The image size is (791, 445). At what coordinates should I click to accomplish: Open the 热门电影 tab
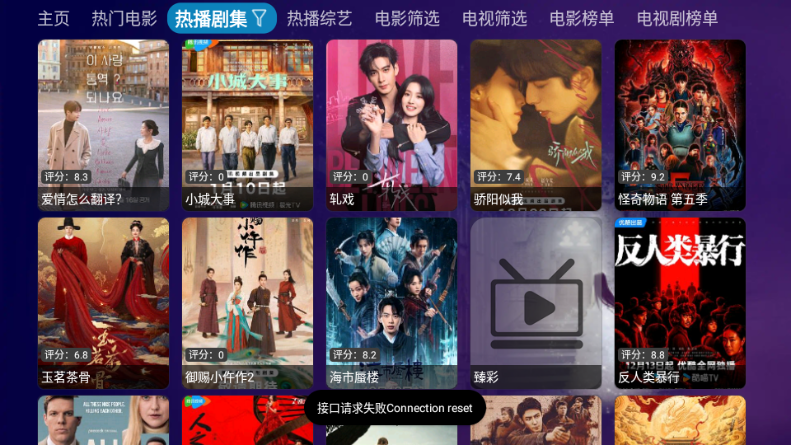tap(124, 18)
